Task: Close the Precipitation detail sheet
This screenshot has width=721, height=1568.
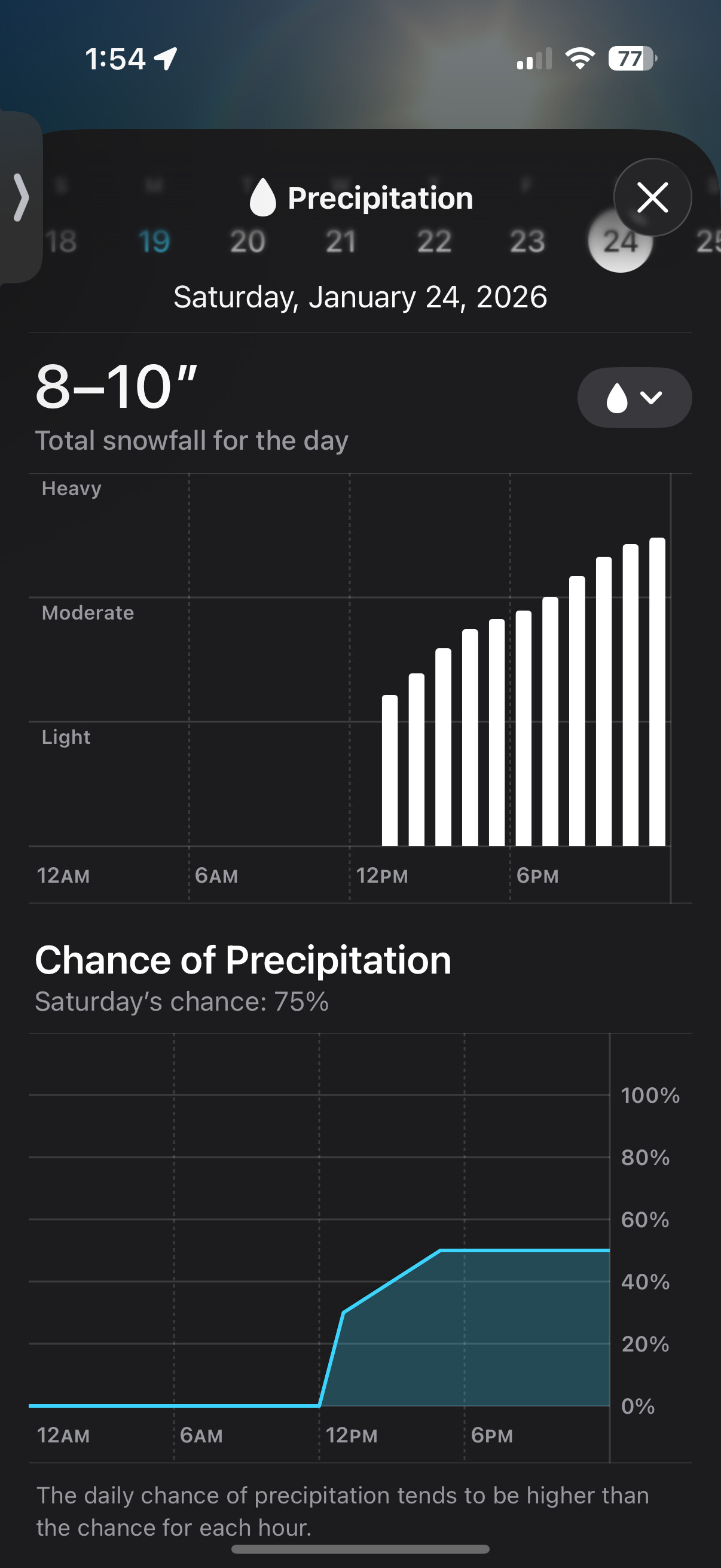Action: point(652,197)
